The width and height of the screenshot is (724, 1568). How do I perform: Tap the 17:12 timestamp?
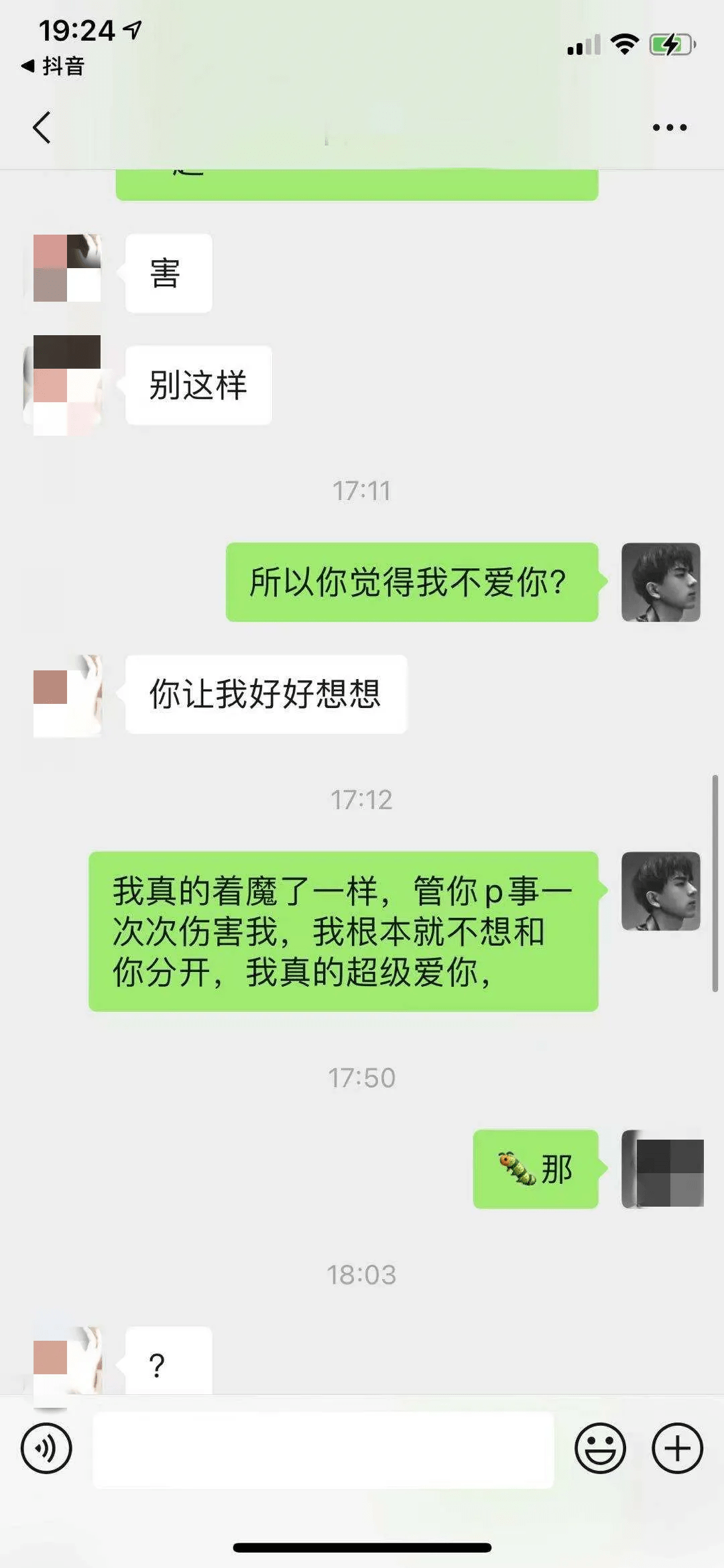(362, 799)
